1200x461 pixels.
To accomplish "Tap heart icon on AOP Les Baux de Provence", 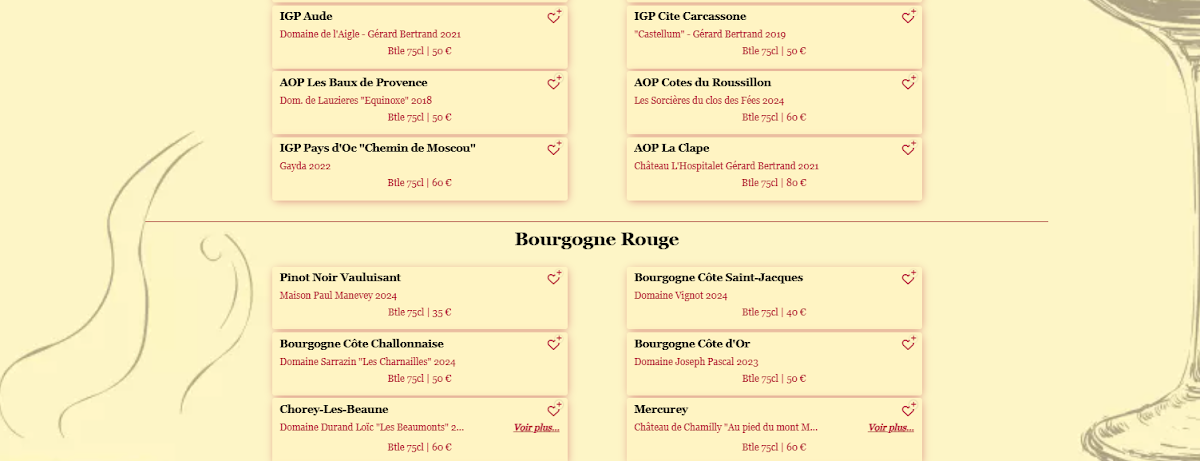I will pos(554,83).
